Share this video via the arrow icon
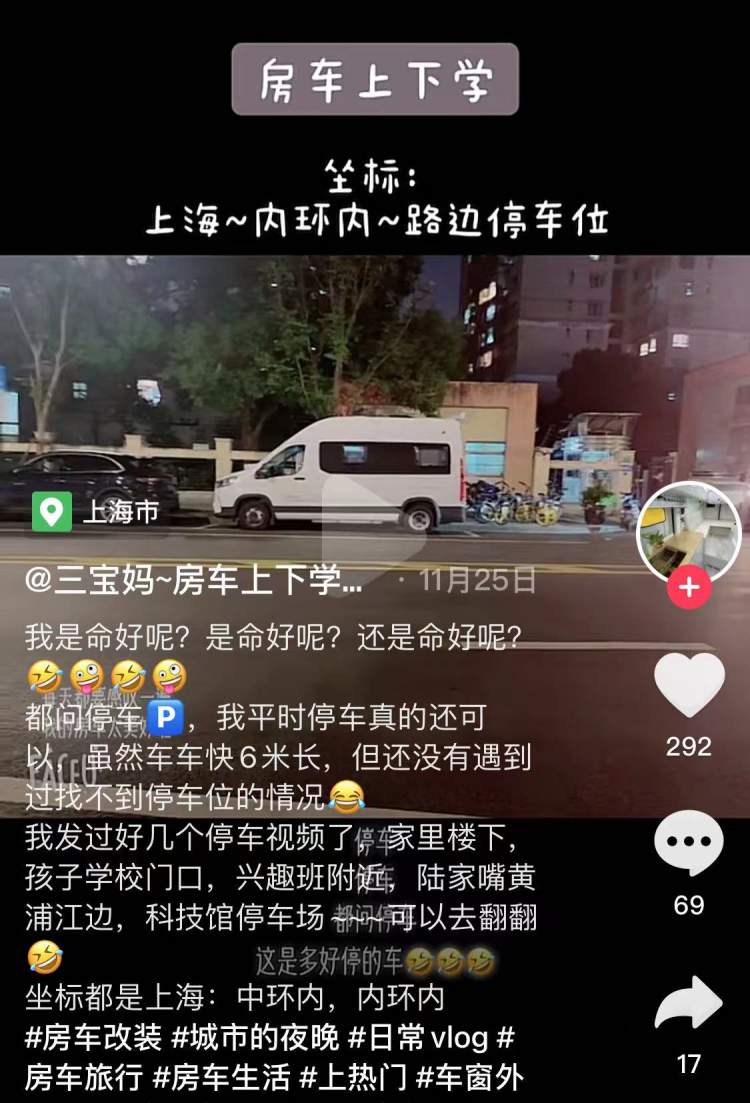 (689, 1003)
